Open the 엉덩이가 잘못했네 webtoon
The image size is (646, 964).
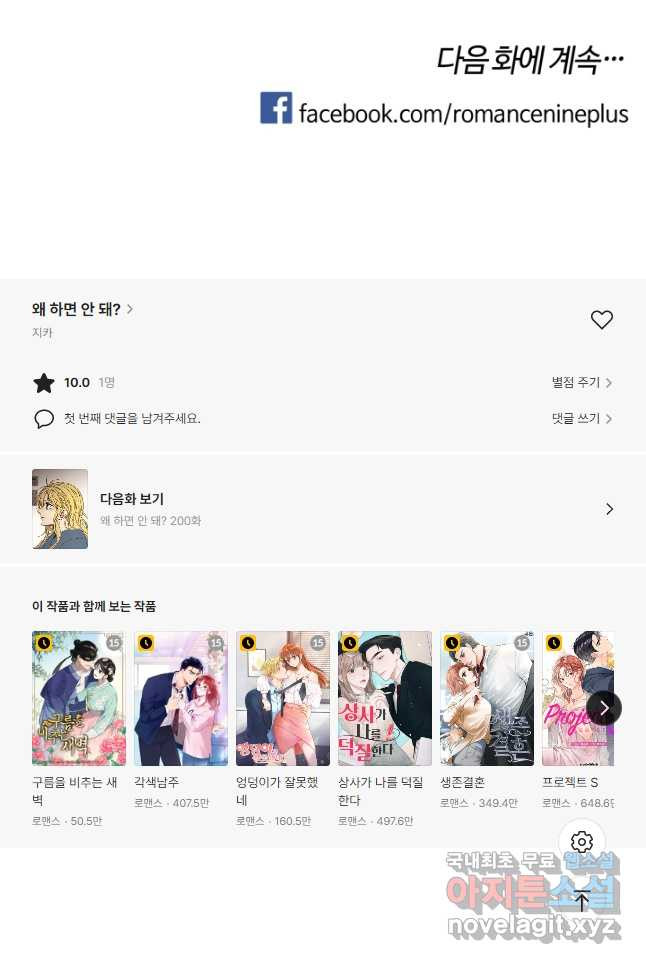(283, 699)
